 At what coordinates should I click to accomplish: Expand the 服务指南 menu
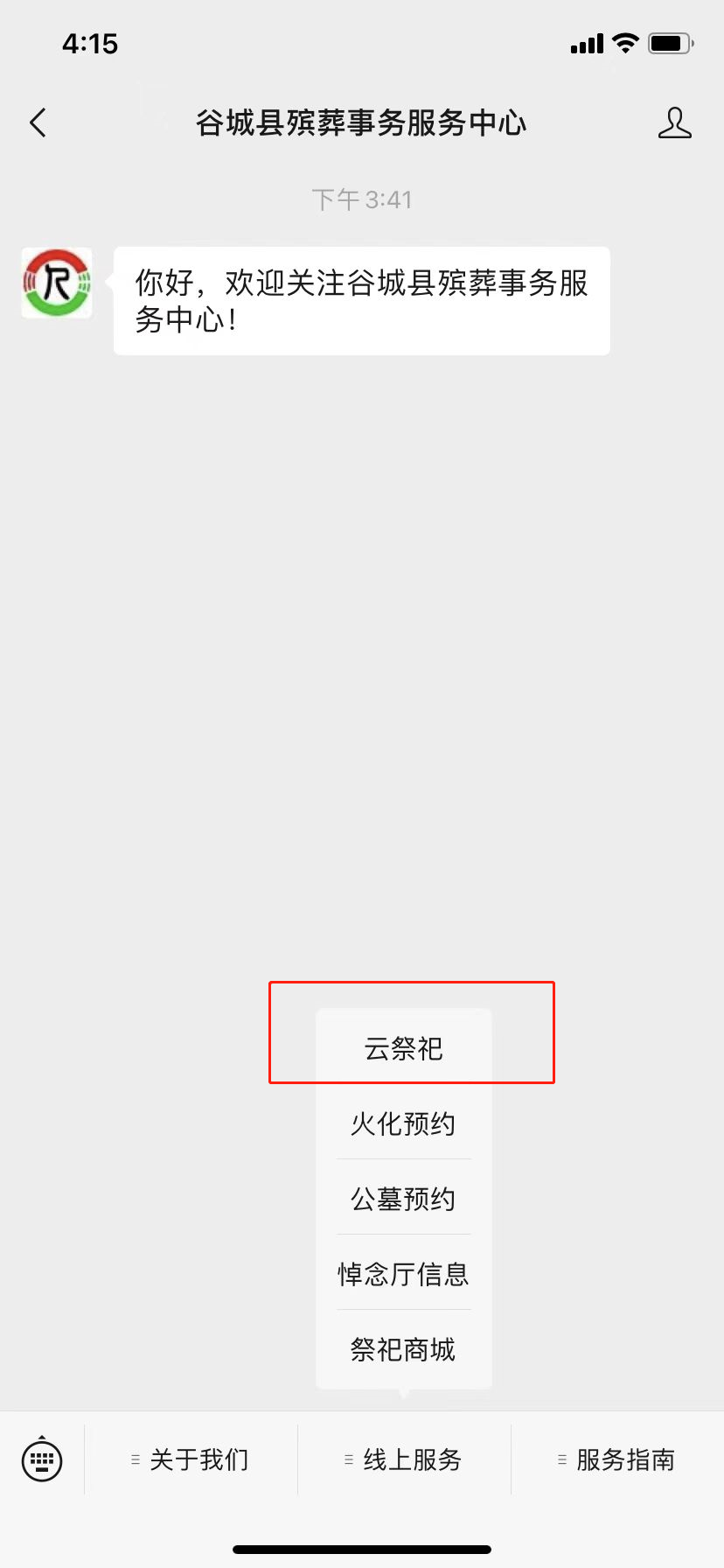[x=617, y=1459]
